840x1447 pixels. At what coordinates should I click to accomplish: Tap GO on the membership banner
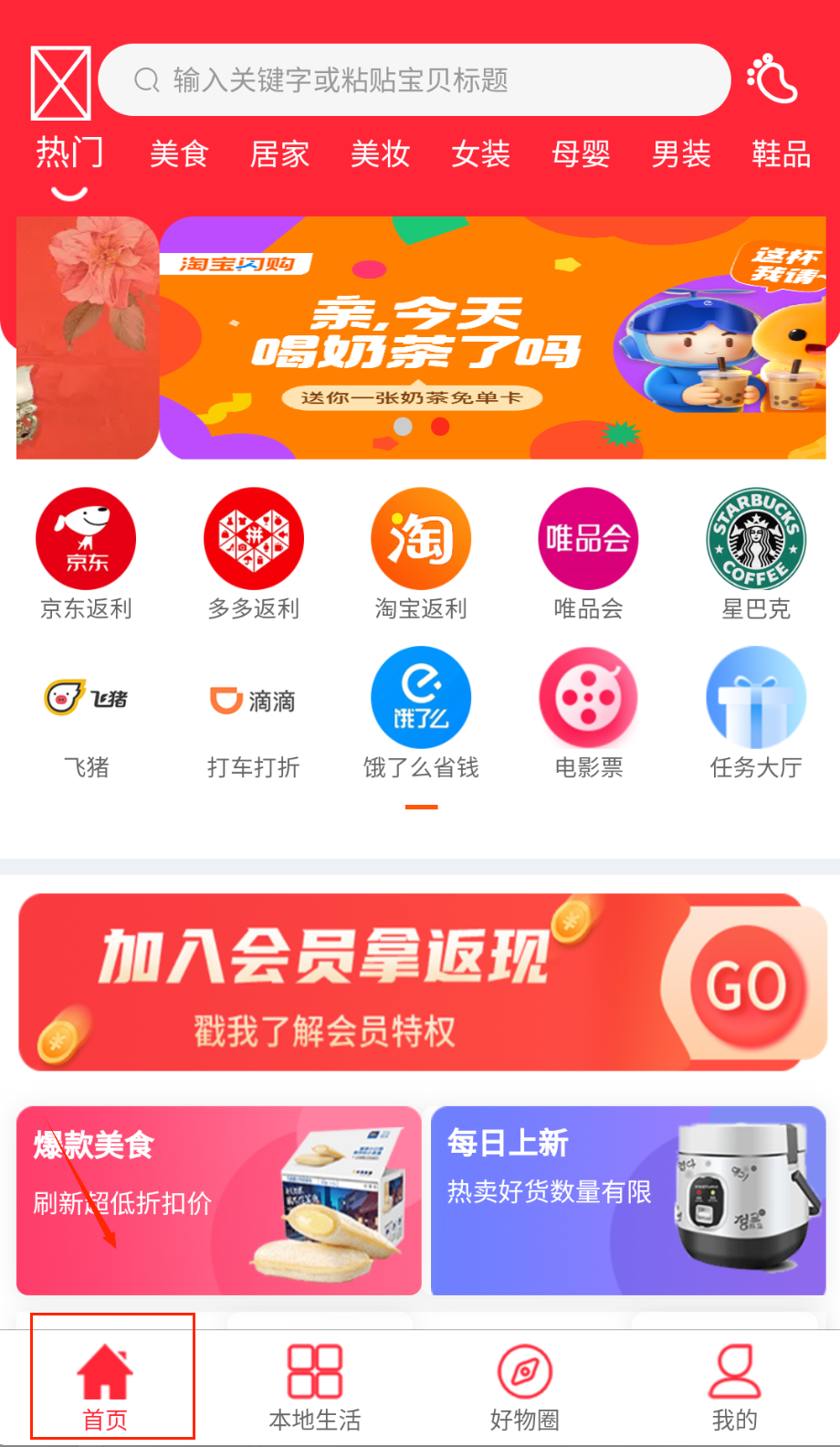(747, 985)
